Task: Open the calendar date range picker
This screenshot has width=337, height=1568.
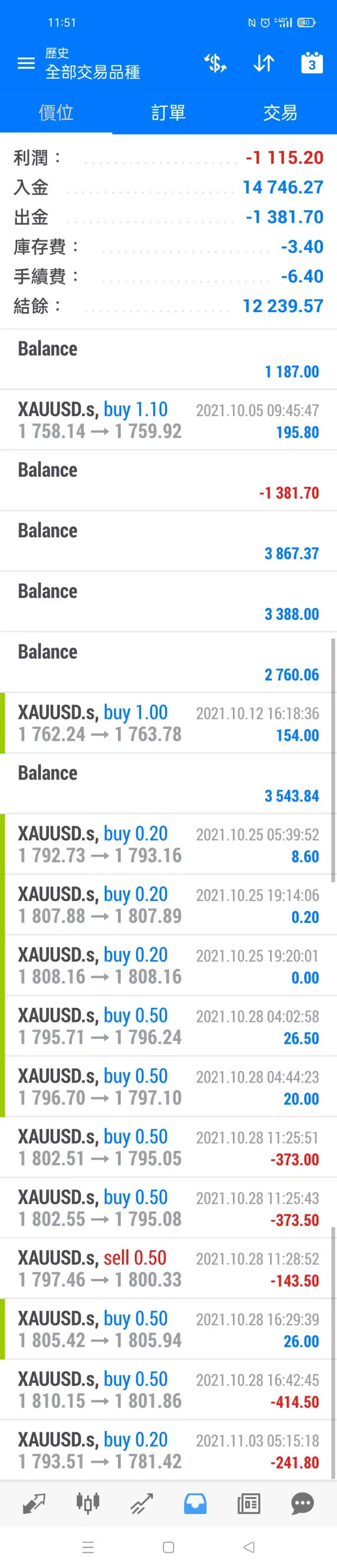Action: (312, 62)
